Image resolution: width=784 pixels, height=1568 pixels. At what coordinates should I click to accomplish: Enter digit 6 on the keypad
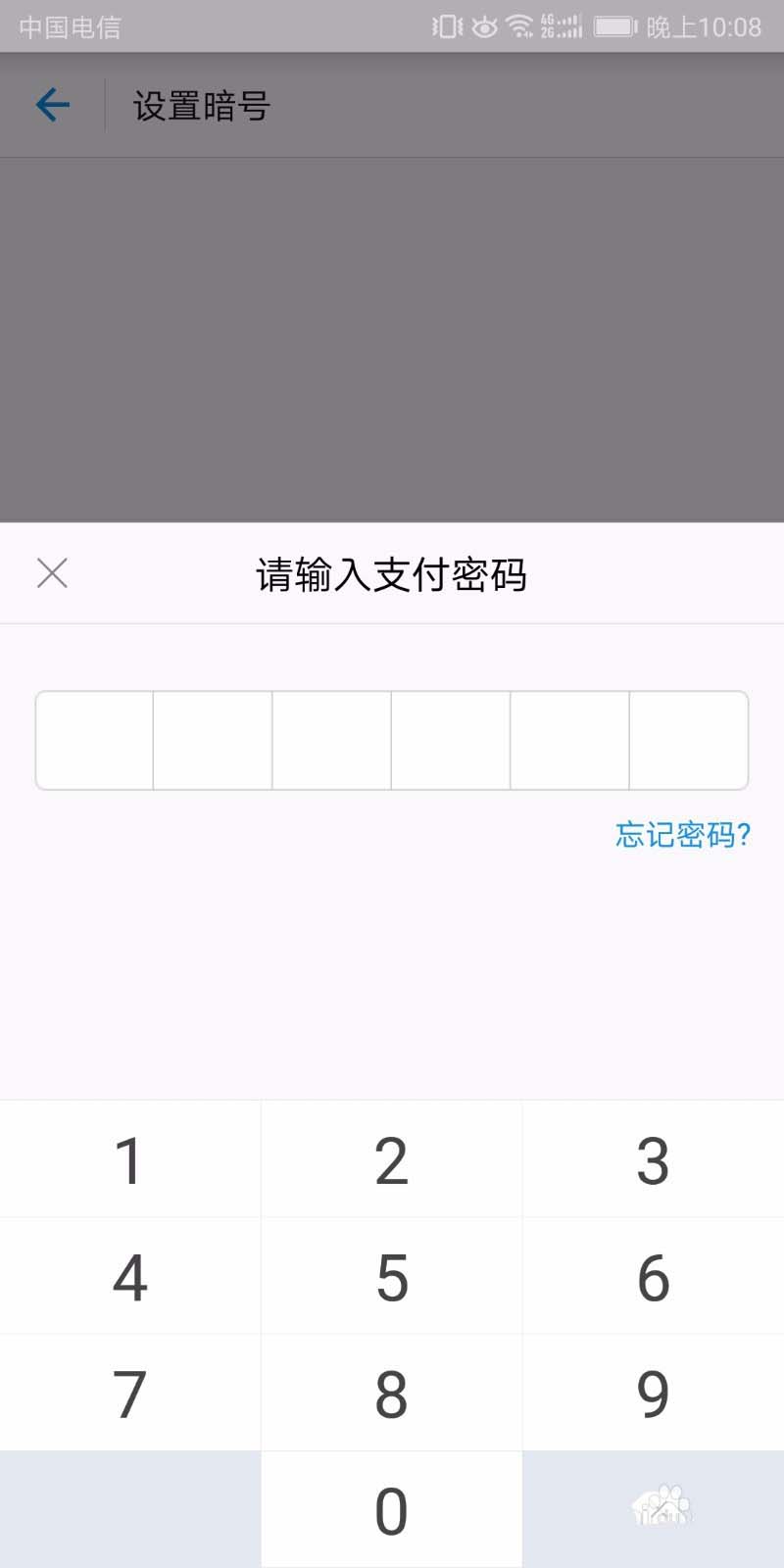pyautogui.click(x=653, y=1277)
